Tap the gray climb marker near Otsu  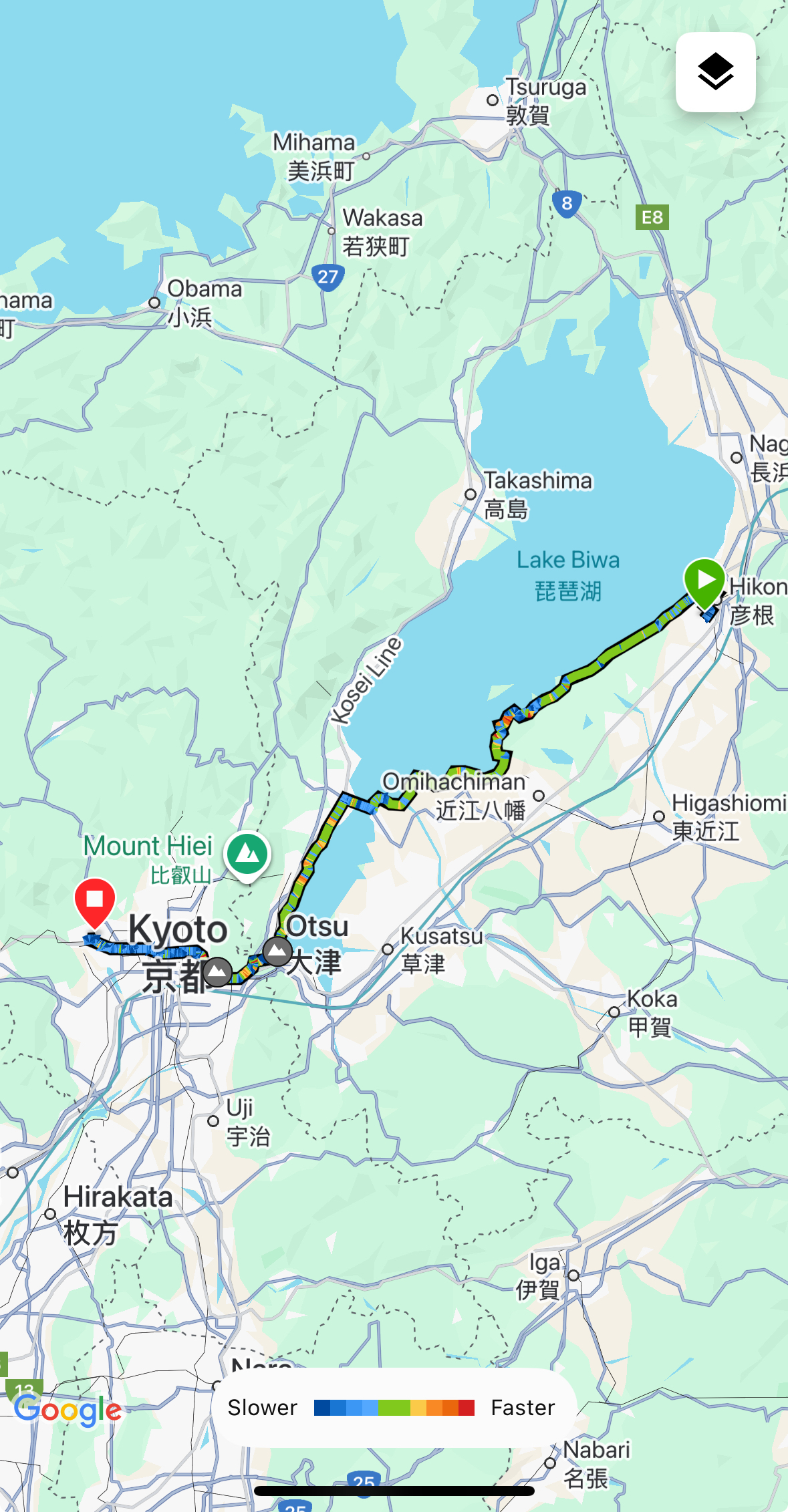point(277,951)
